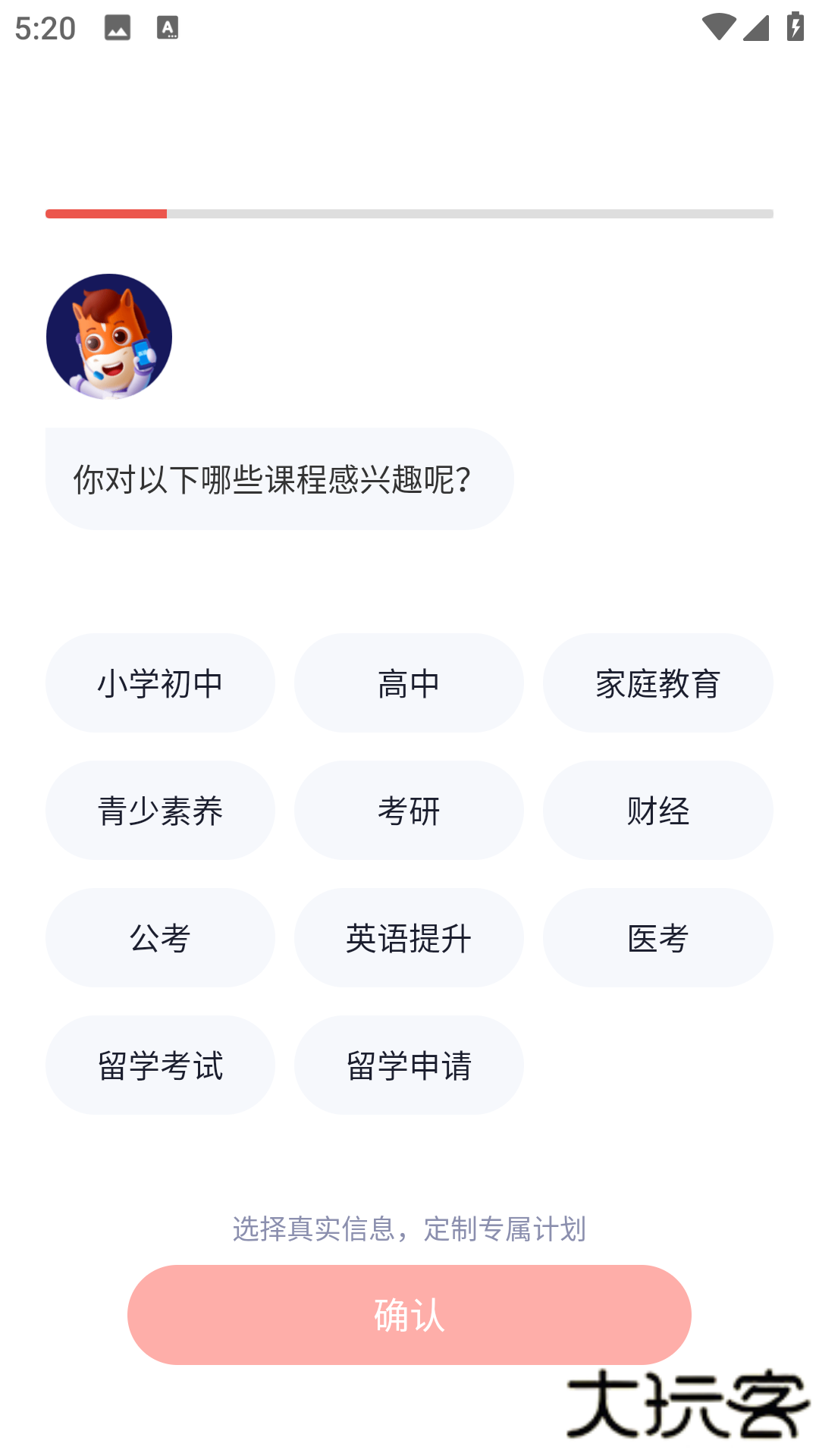Pick 家庭教育 as an interest

tap(657, 683)
